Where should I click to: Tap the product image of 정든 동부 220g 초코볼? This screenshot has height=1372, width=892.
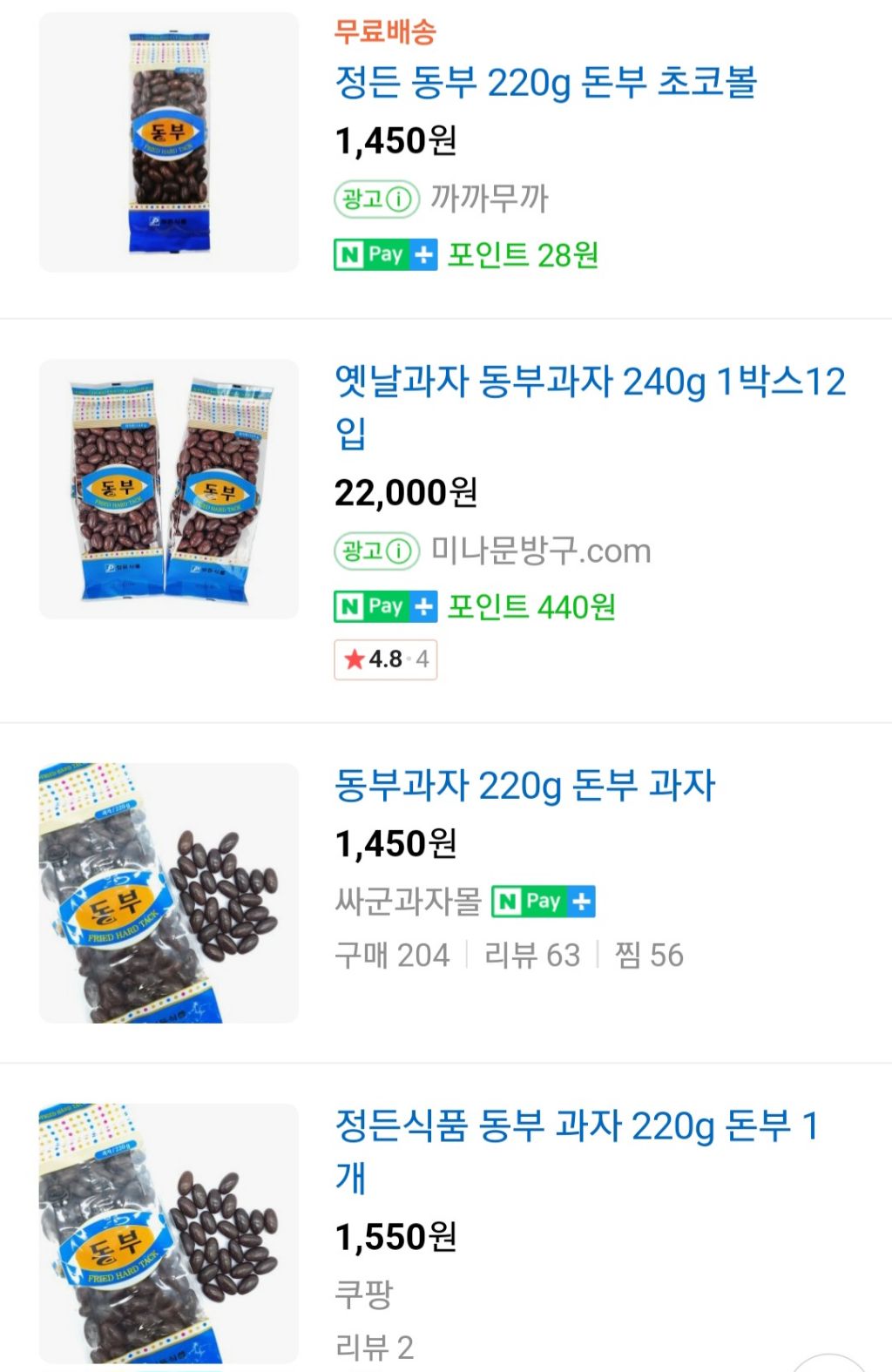[x=169, y=142]
